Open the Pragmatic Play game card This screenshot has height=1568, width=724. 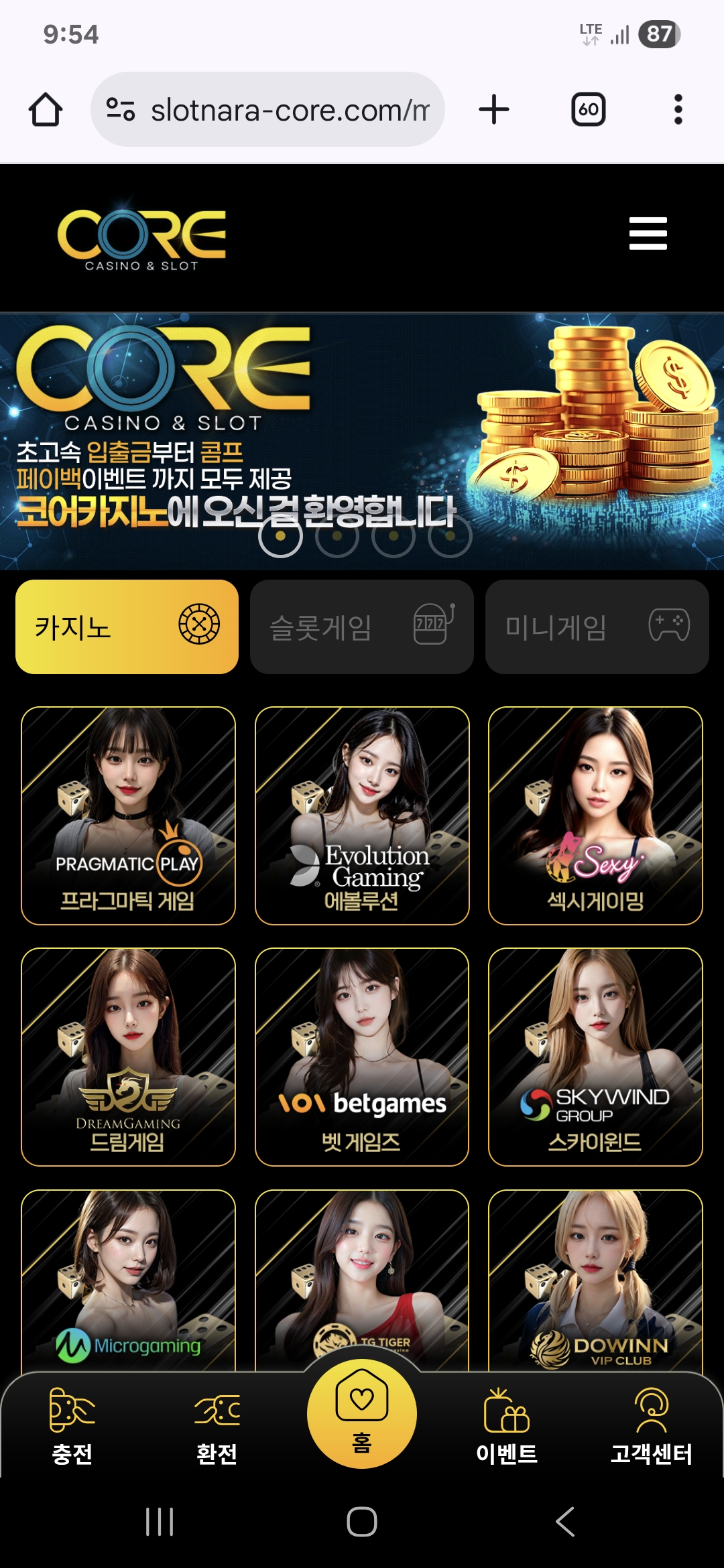tap(128, 815)
